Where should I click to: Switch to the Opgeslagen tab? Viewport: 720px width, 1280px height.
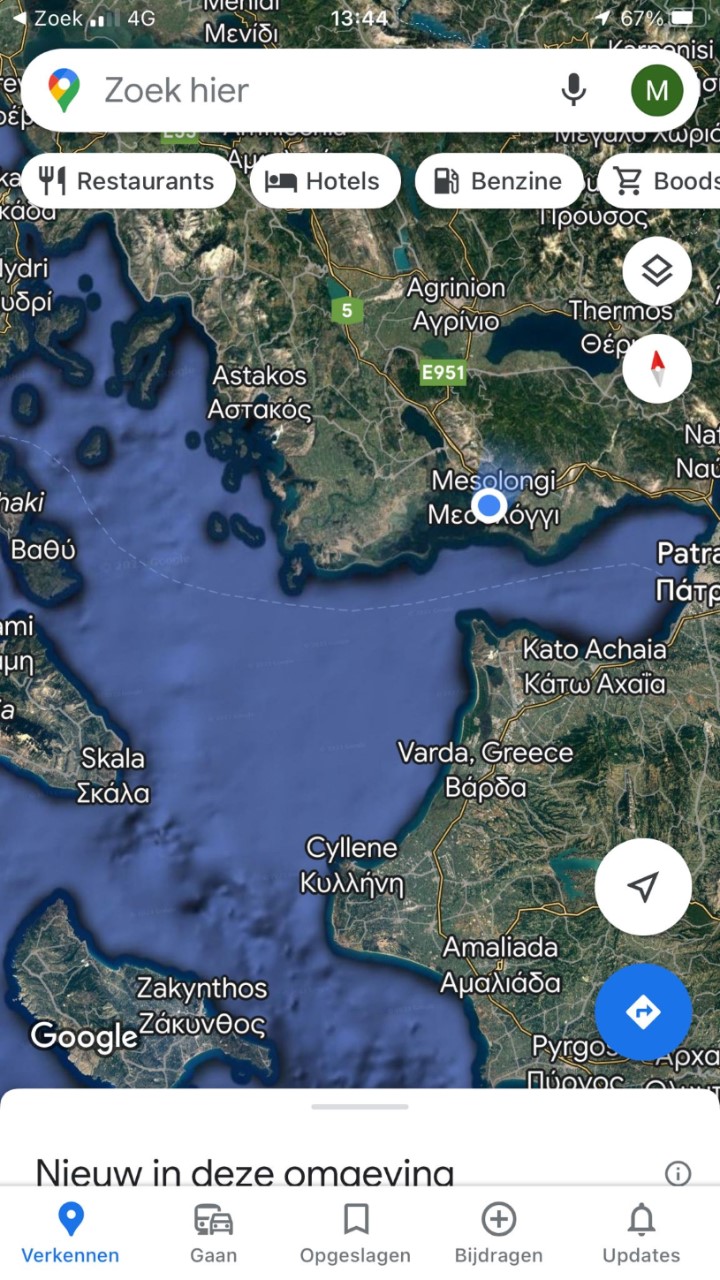[x=355, y=1234]
